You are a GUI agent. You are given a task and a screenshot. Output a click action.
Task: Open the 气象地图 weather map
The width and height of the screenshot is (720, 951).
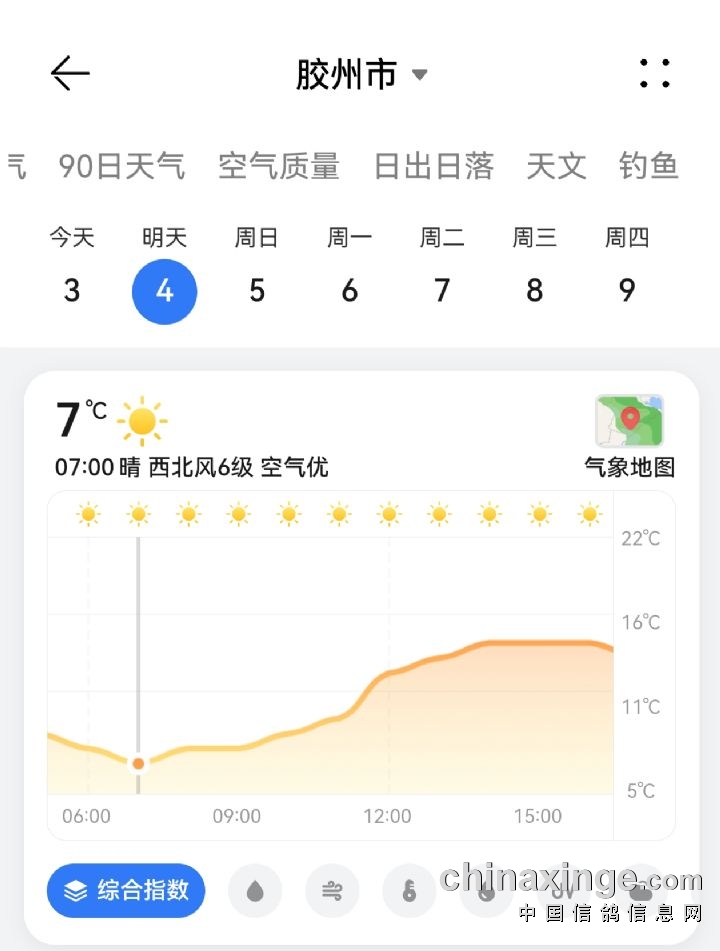[x=630, y=435]
